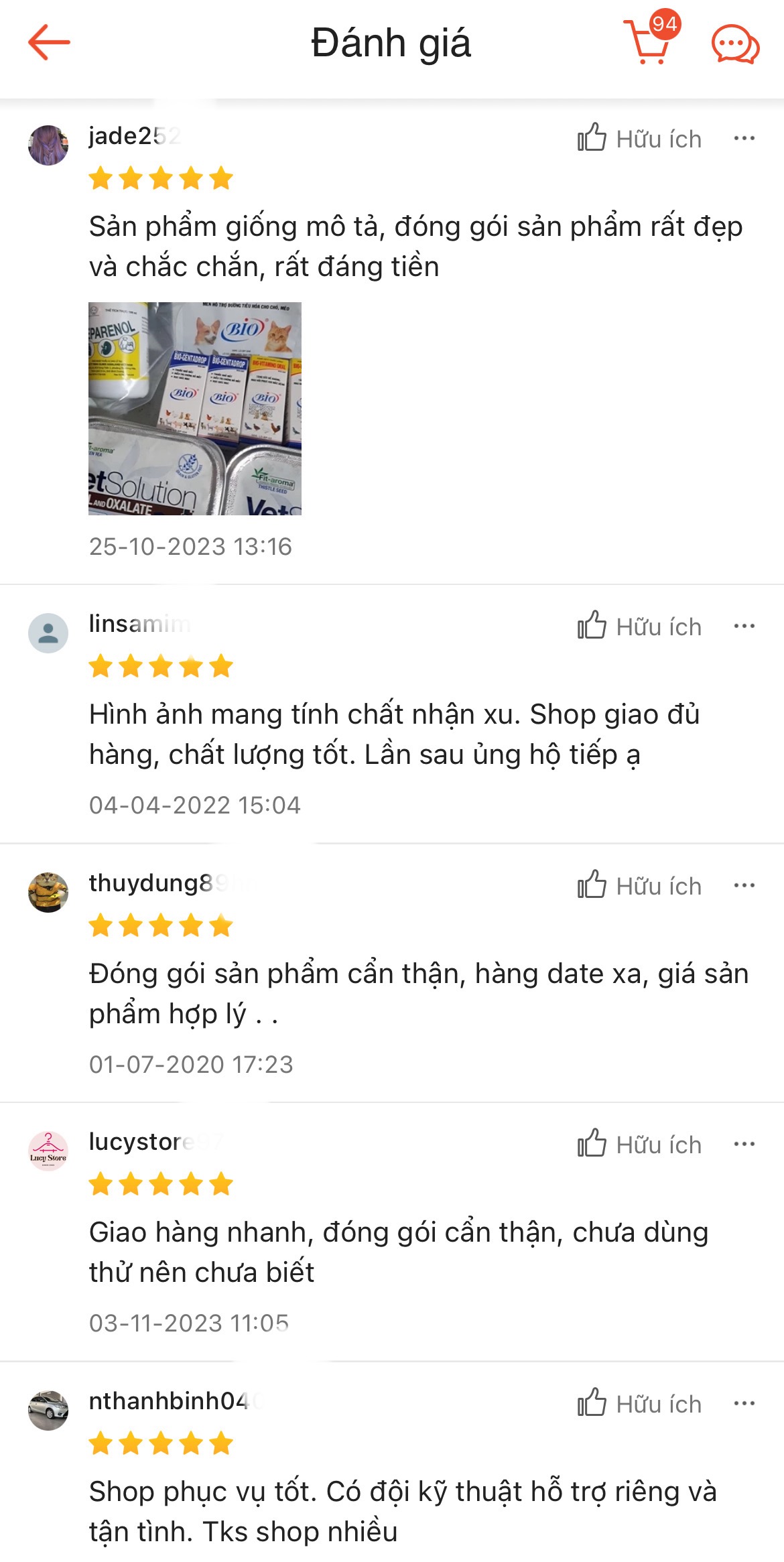
Task: Mark lucystore's review as Hữu ích
Action: pos(639,1145)
